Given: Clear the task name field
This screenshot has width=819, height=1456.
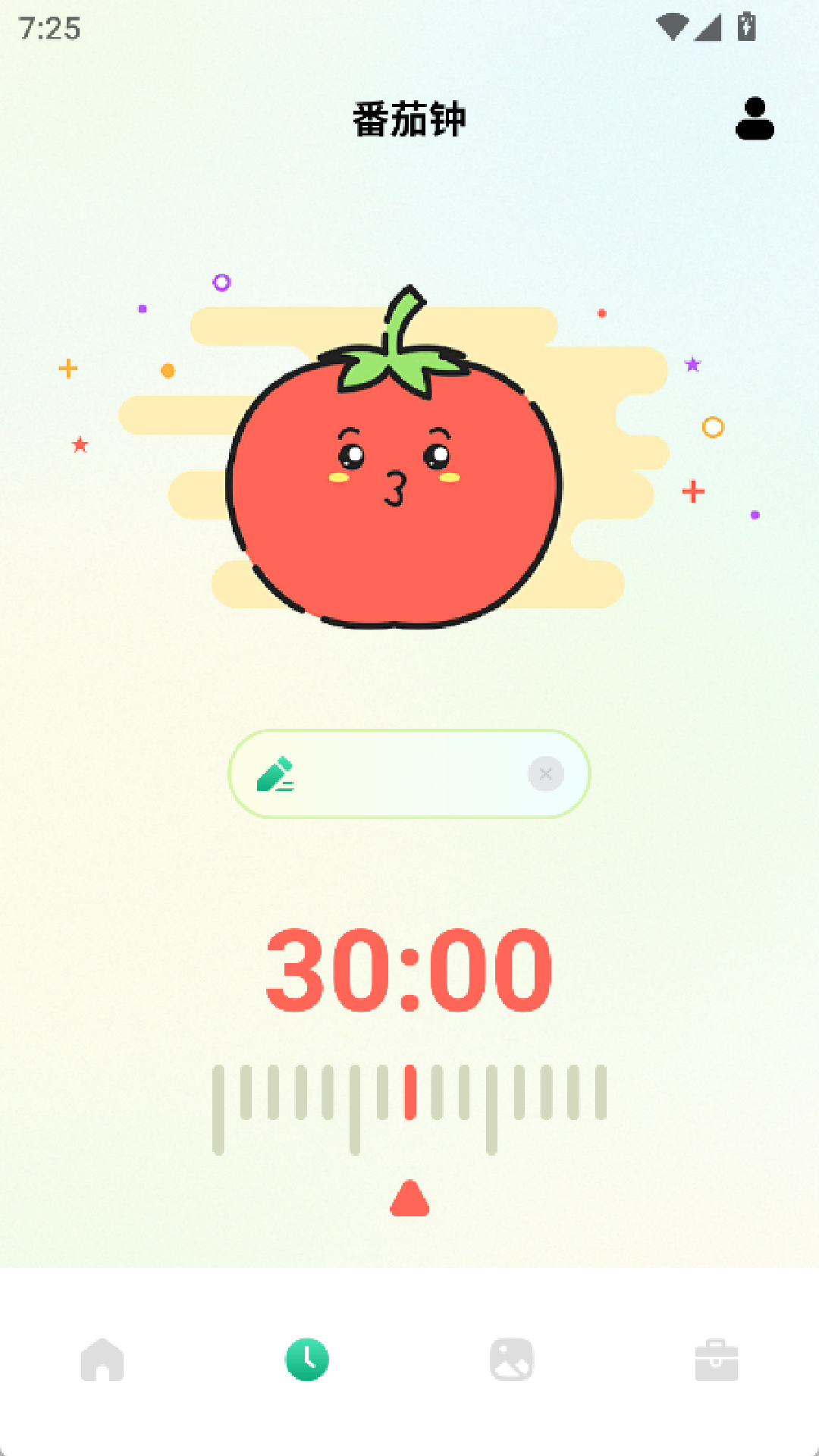Looking at the screenshot, I should (545, 774).
